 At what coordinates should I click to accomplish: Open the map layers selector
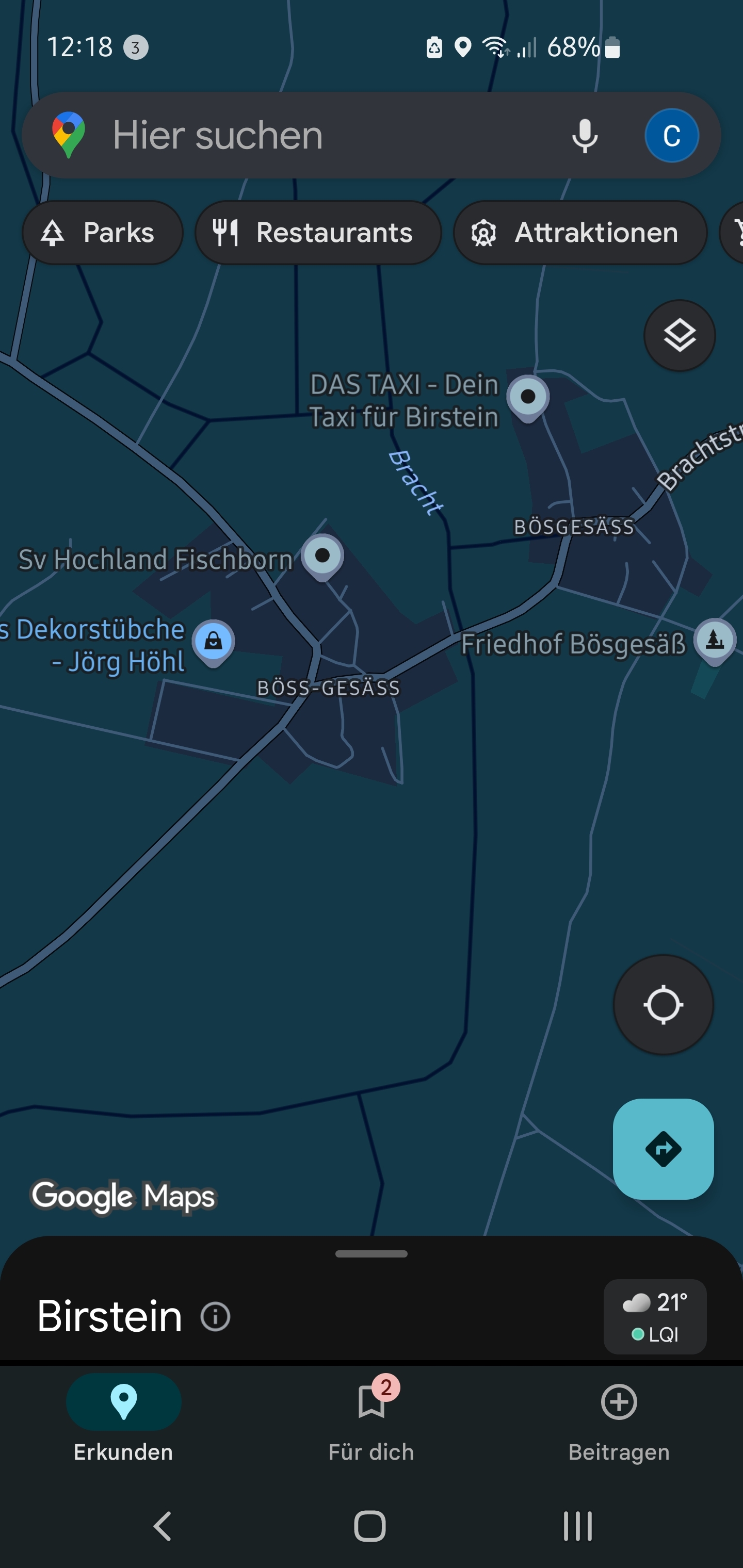679,335
